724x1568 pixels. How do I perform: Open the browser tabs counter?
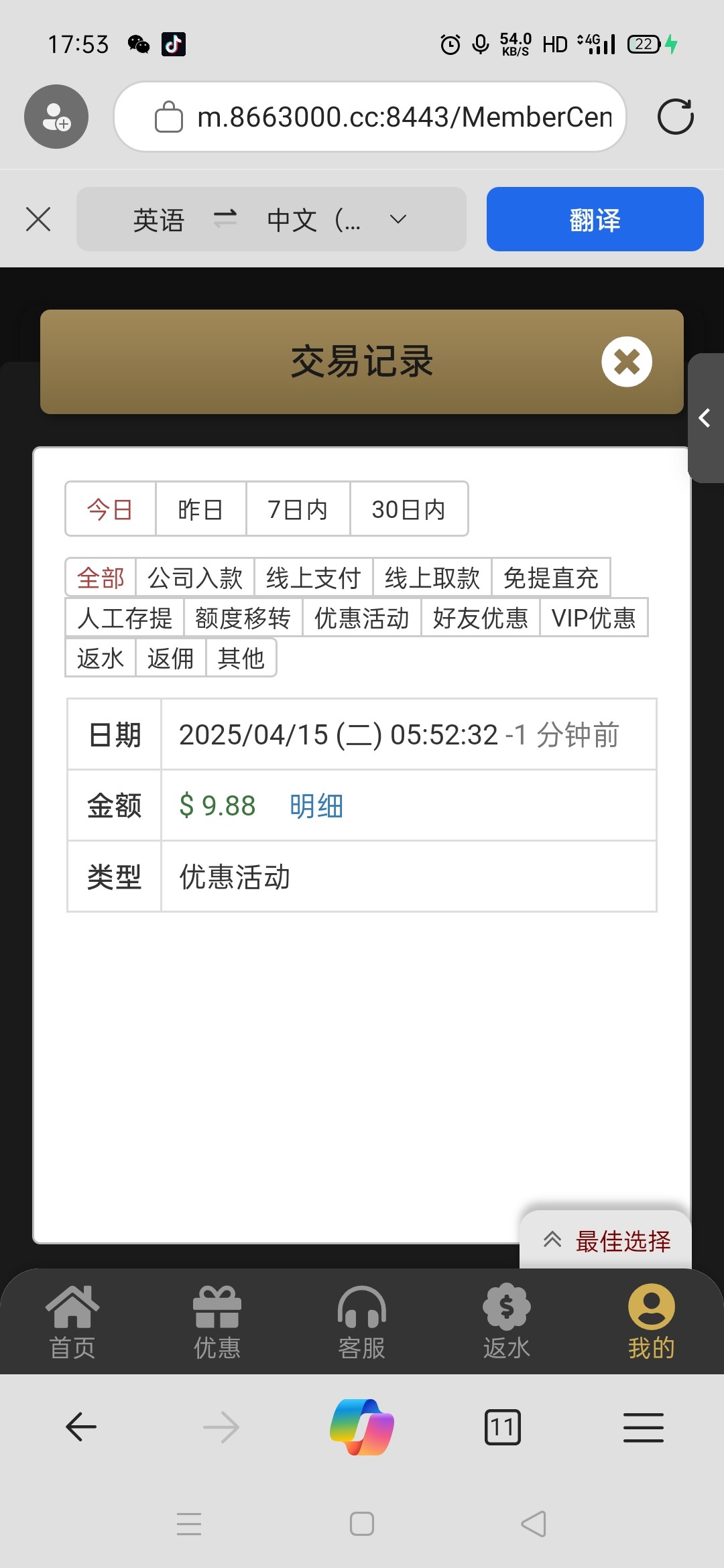[503, 1427]
